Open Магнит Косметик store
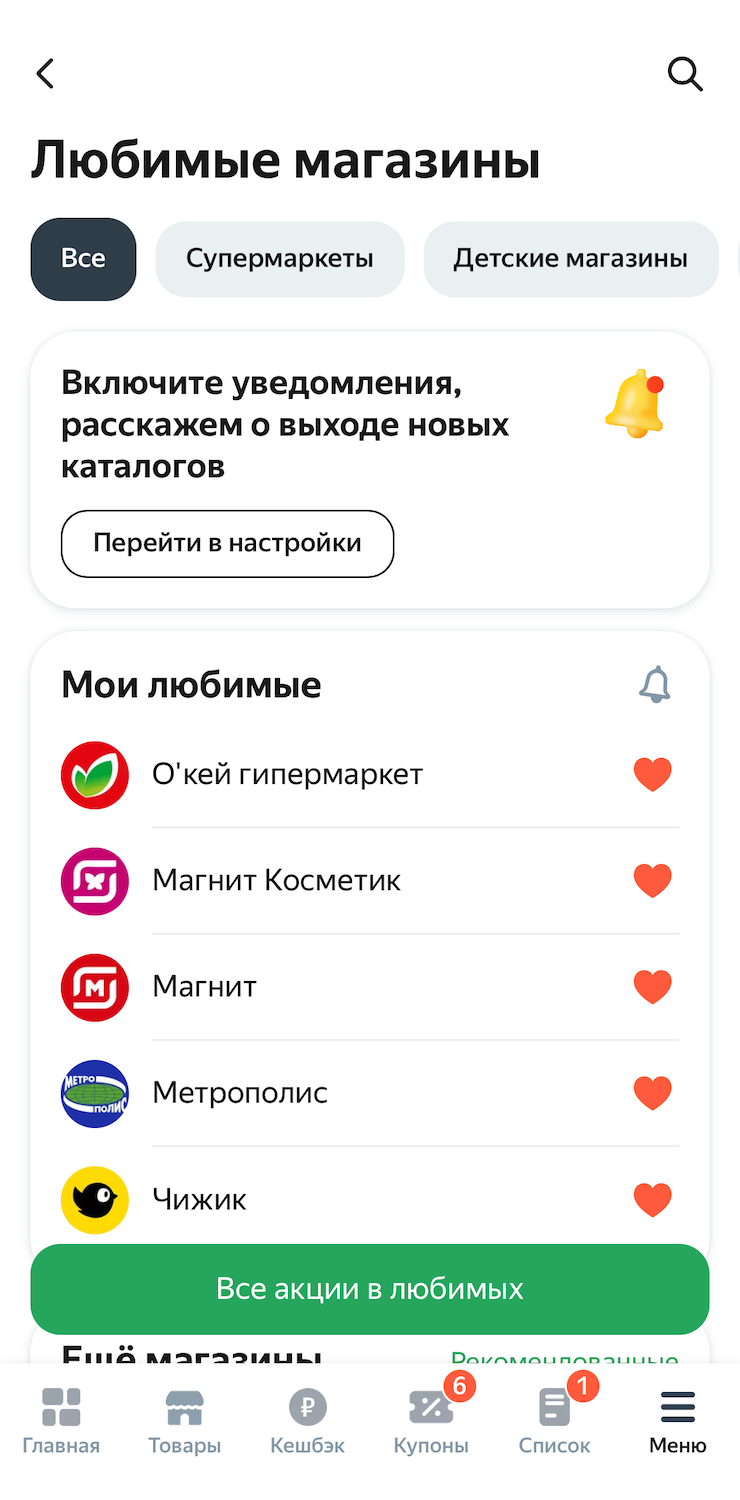This screenshot has width=740, height=1500. [276, 881]
